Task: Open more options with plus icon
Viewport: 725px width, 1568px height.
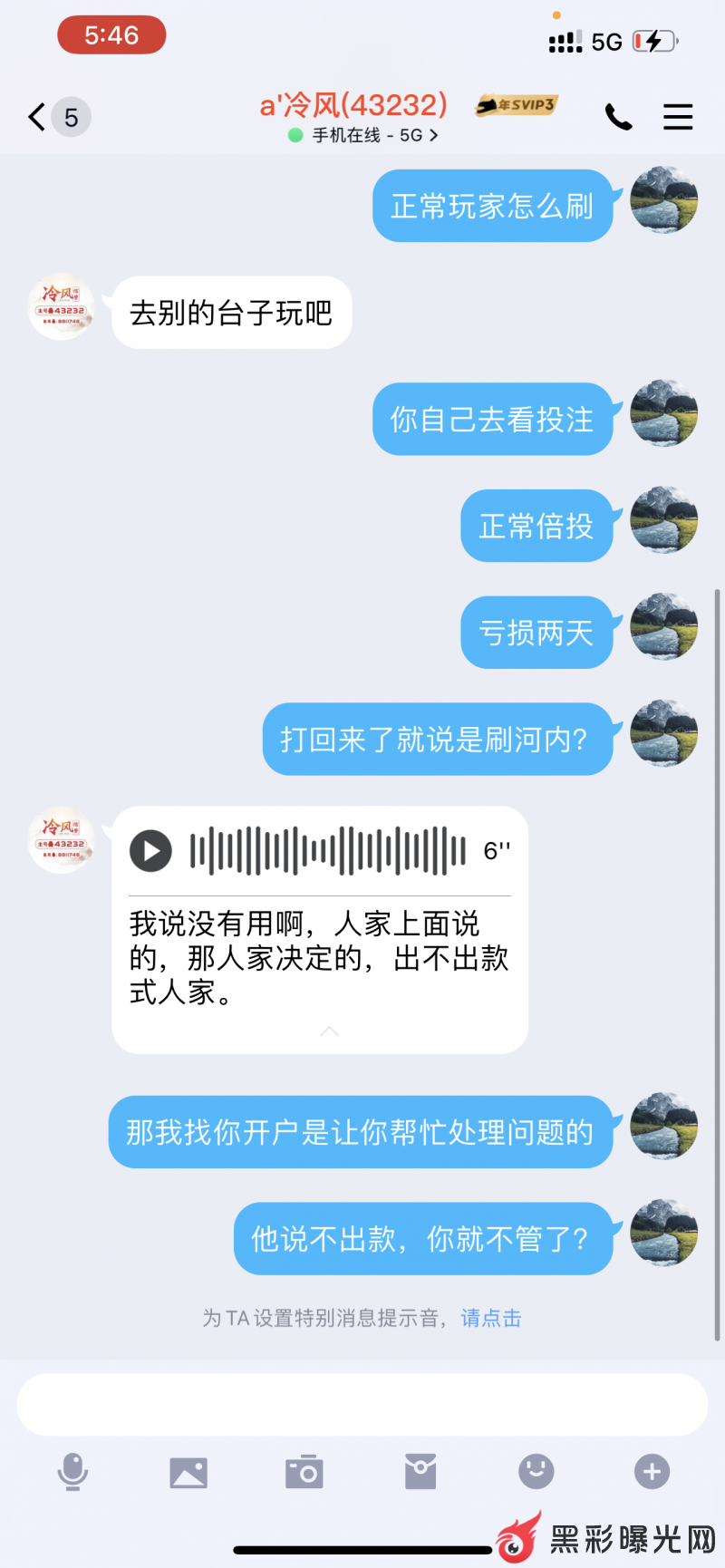Action: [x=652, y=1472]
